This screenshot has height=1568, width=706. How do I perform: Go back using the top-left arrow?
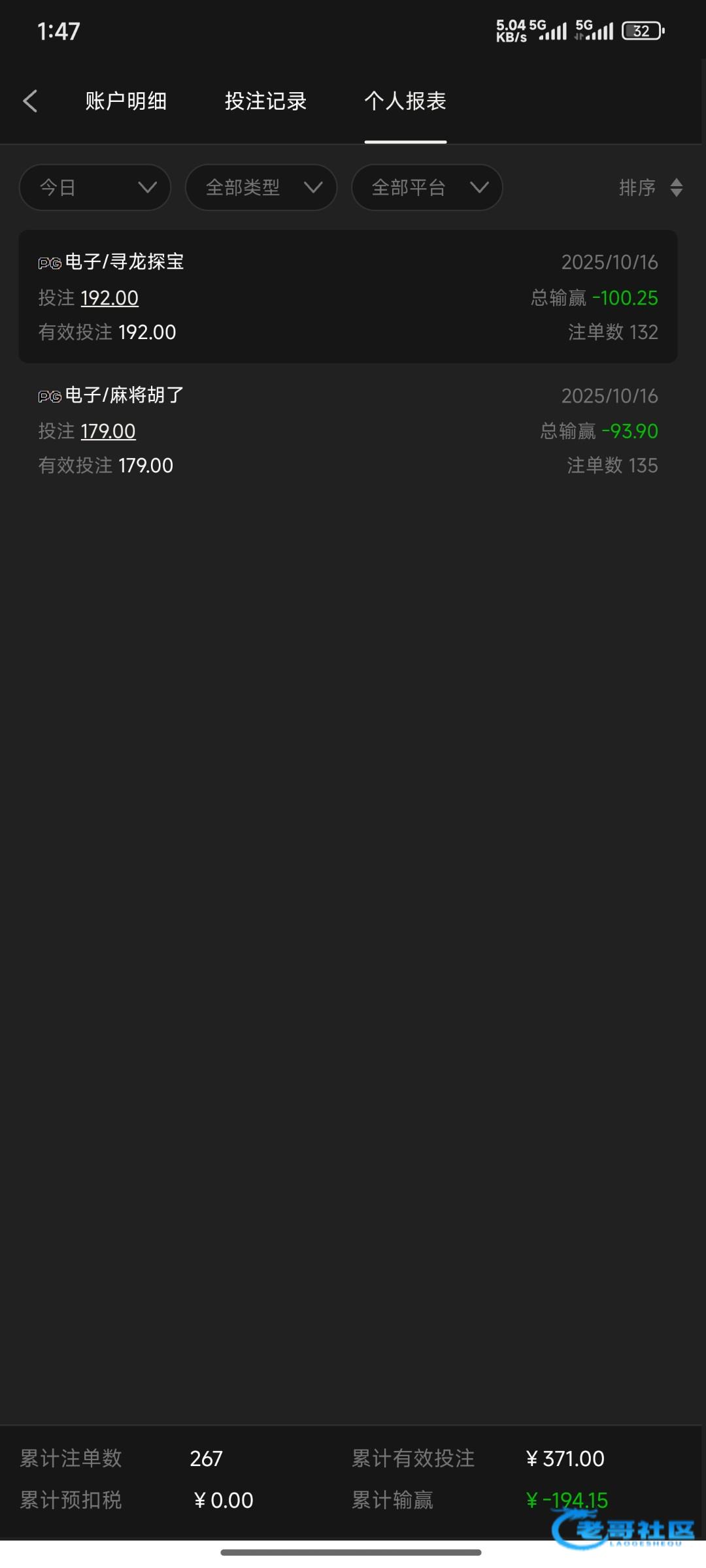30,101
